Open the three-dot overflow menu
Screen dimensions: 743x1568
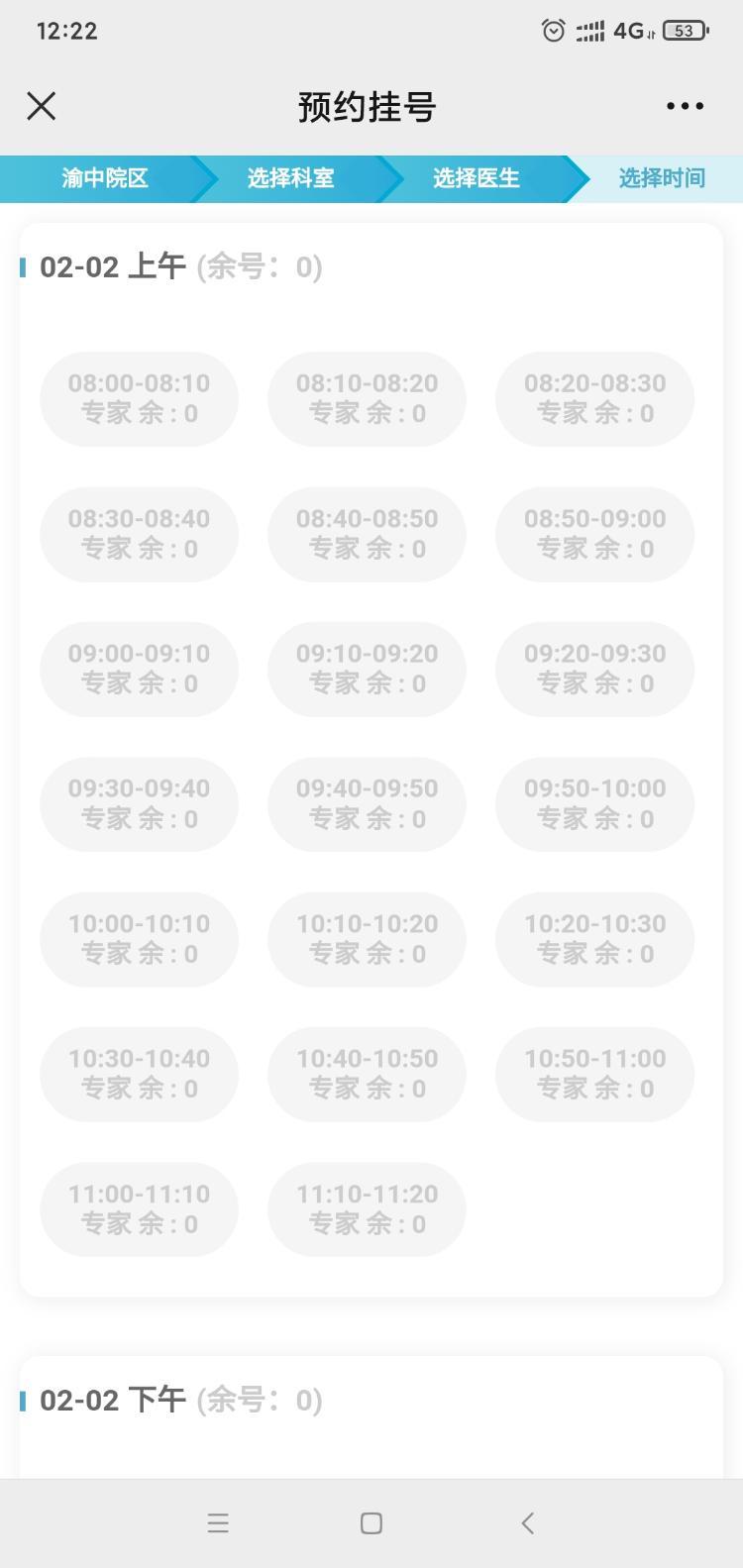pyautogui.click(x=685, y=106)
